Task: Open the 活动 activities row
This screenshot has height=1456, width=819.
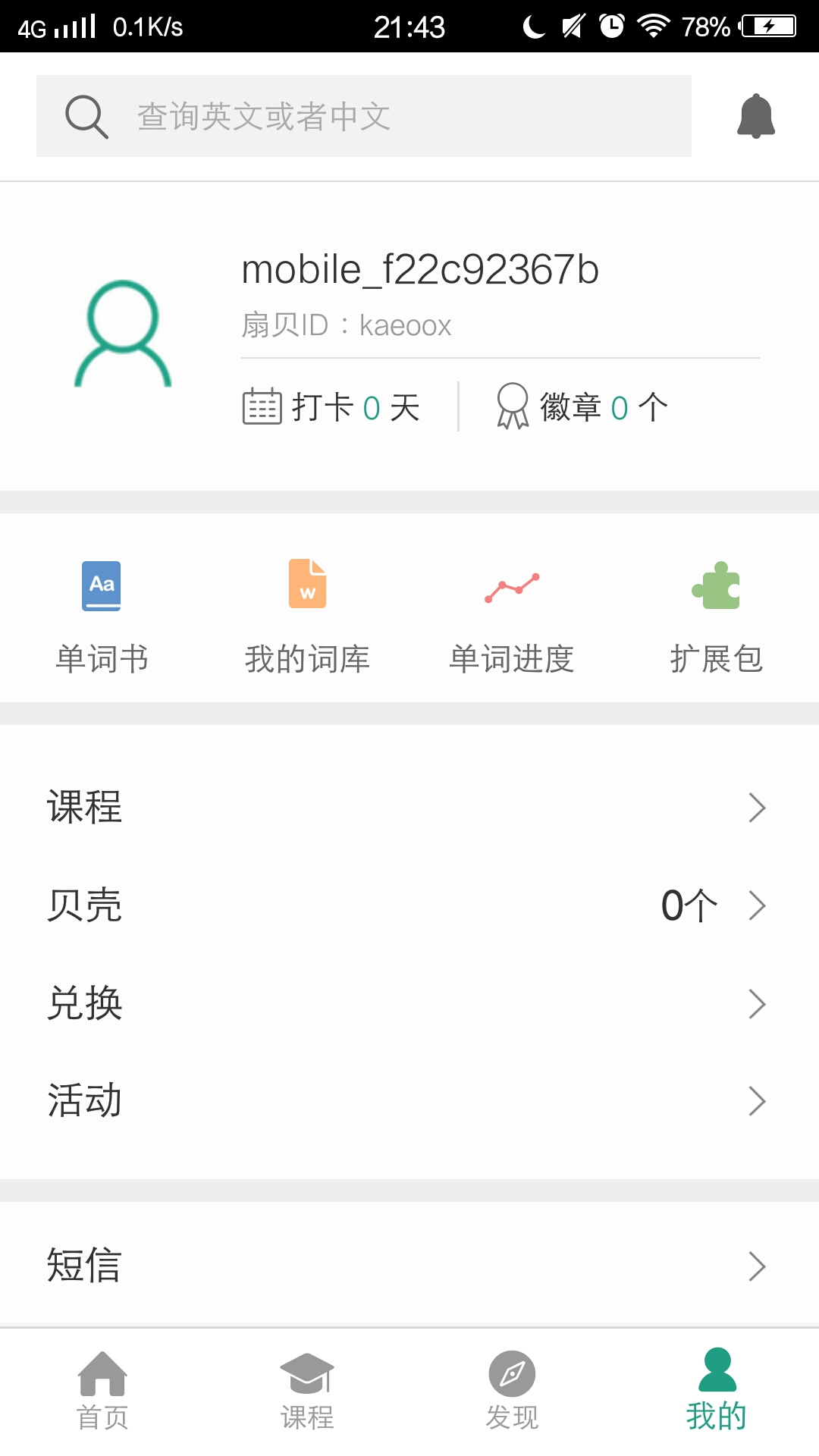Action: click(409, 1100)
